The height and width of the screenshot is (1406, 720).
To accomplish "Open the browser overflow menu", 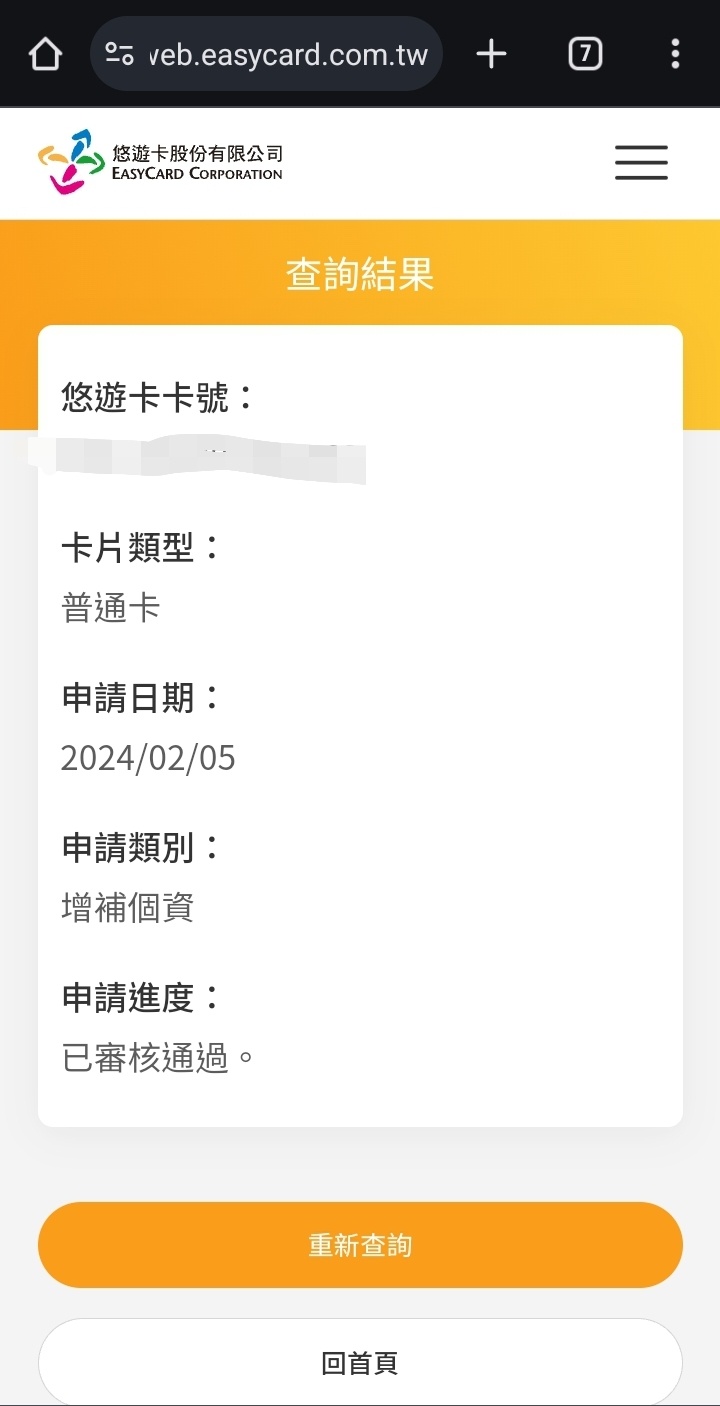I will (x=676, y=54).
